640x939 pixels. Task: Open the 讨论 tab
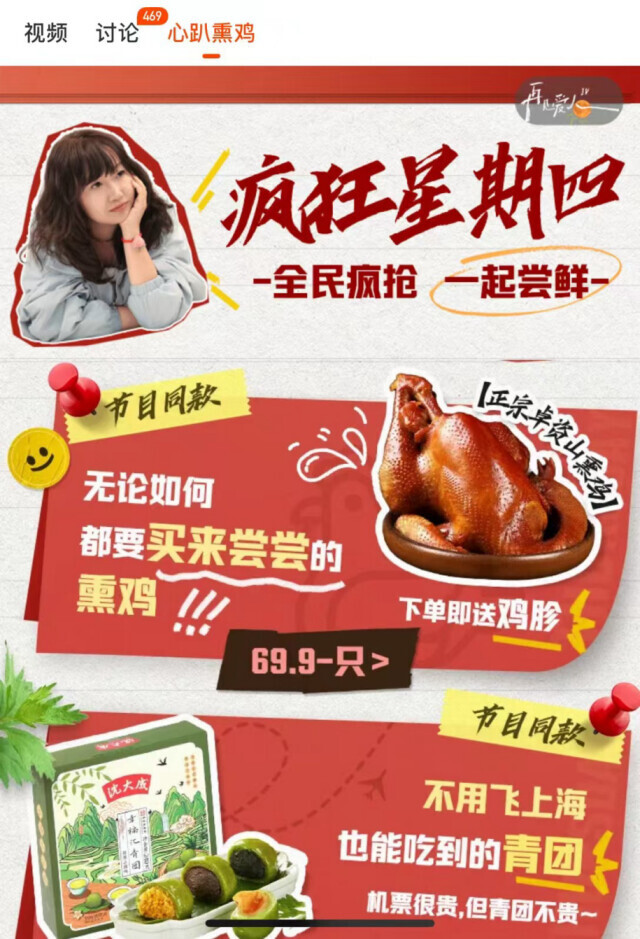(117, 32)
